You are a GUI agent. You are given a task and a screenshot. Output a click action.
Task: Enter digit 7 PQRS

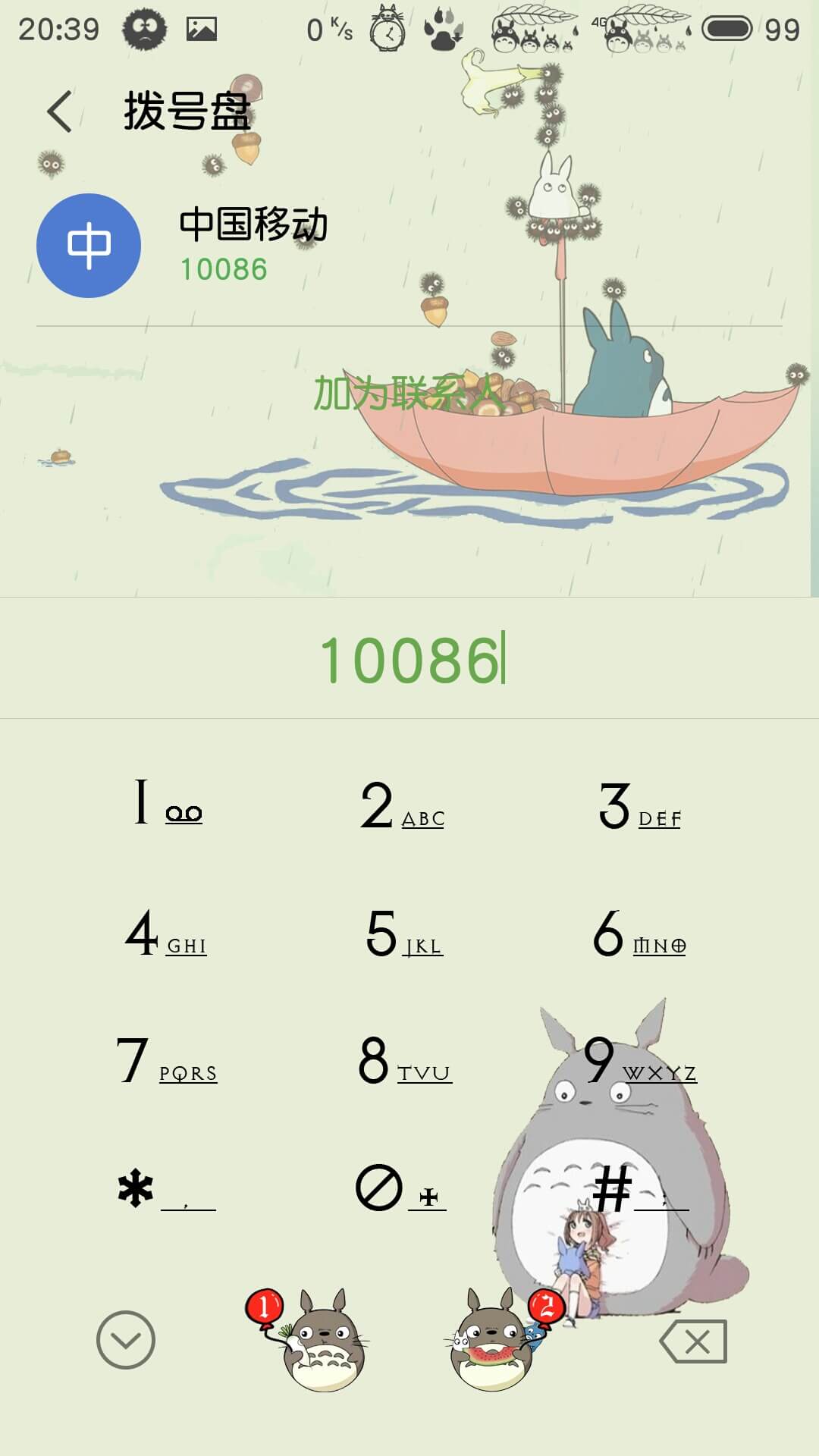167,1060
